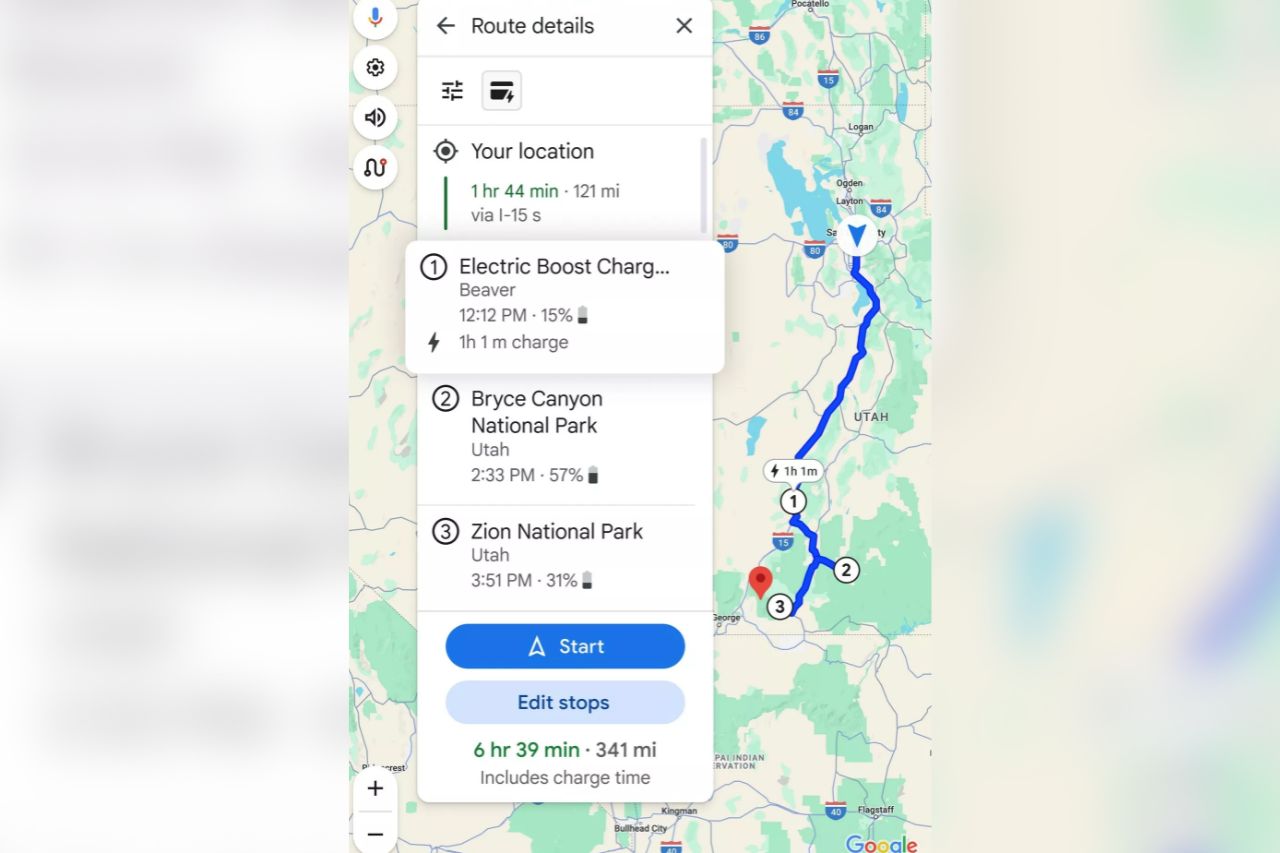Open route options filter icon
The height and width of the screenshot is (853, 1280).
(453, 91)
